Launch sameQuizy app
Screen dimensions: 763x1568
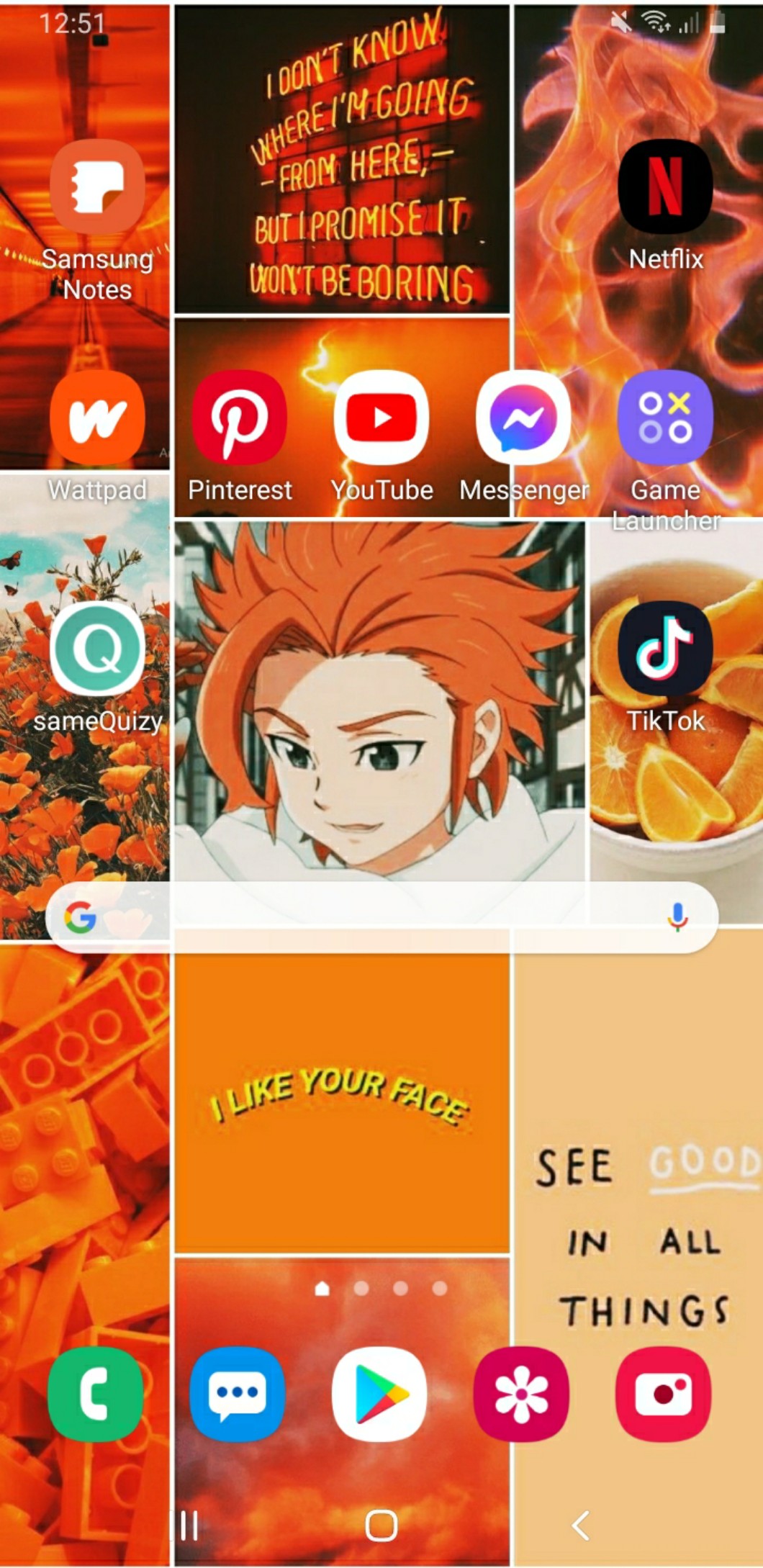[97, 649]
